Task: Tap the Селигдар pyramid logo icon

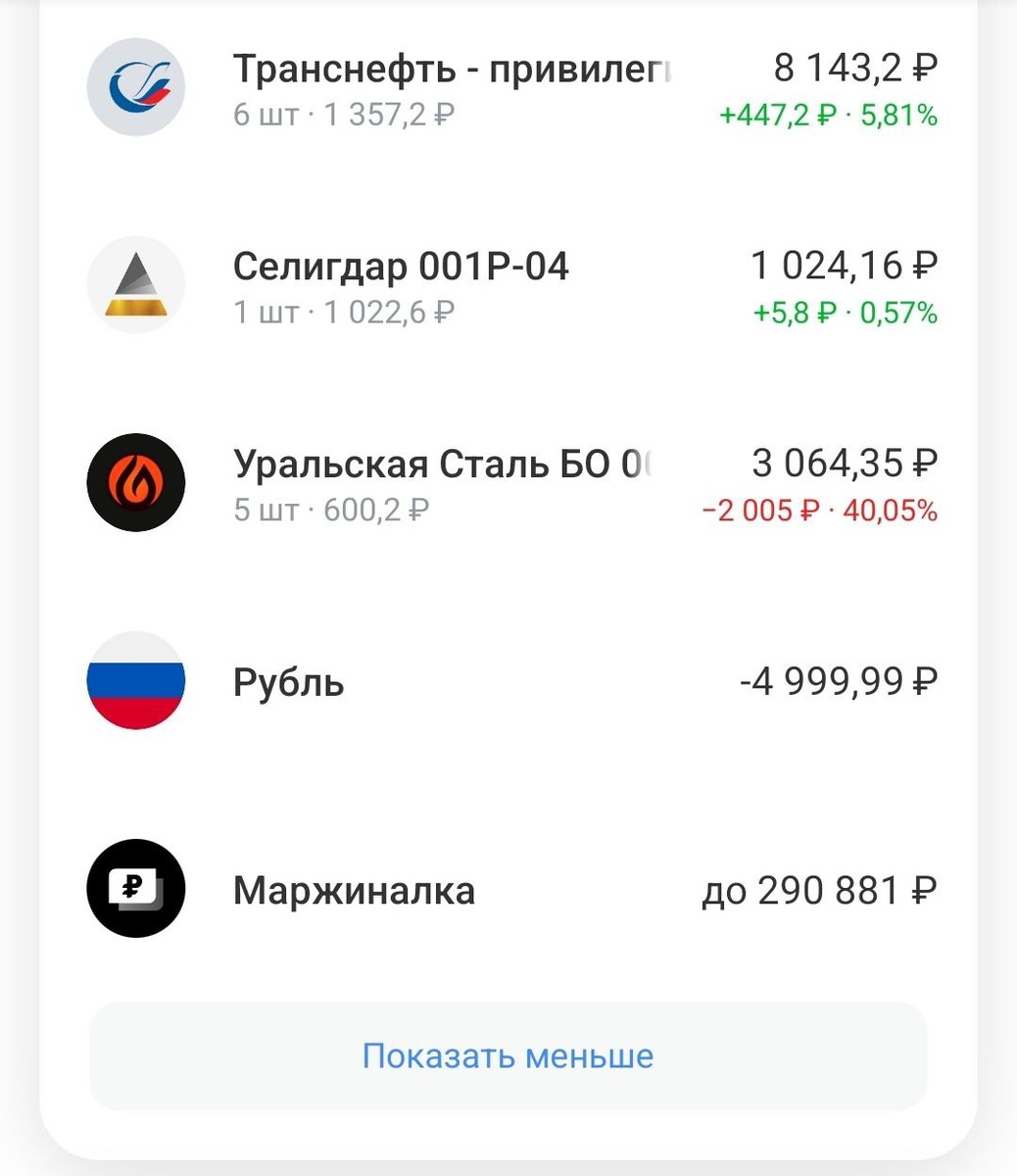Action: pyautogui.click(x=136, y=284)
